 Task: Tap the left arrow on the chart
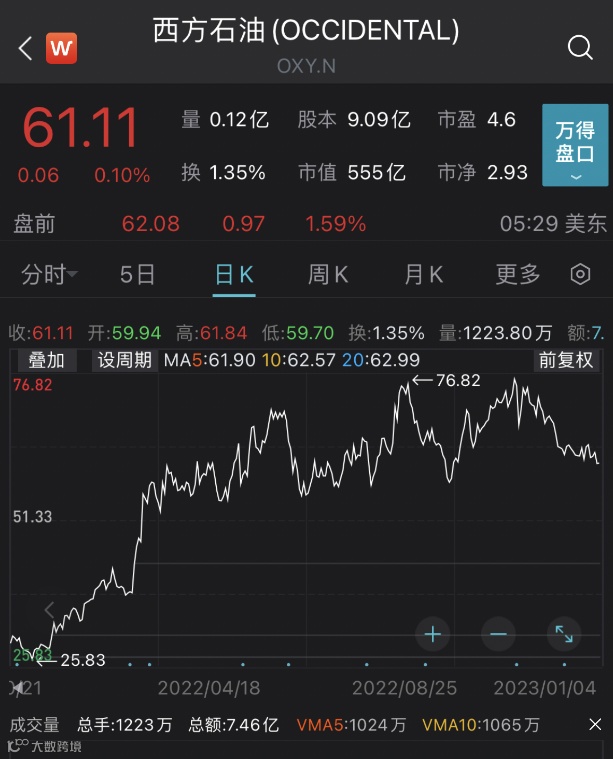click(49, 610)
